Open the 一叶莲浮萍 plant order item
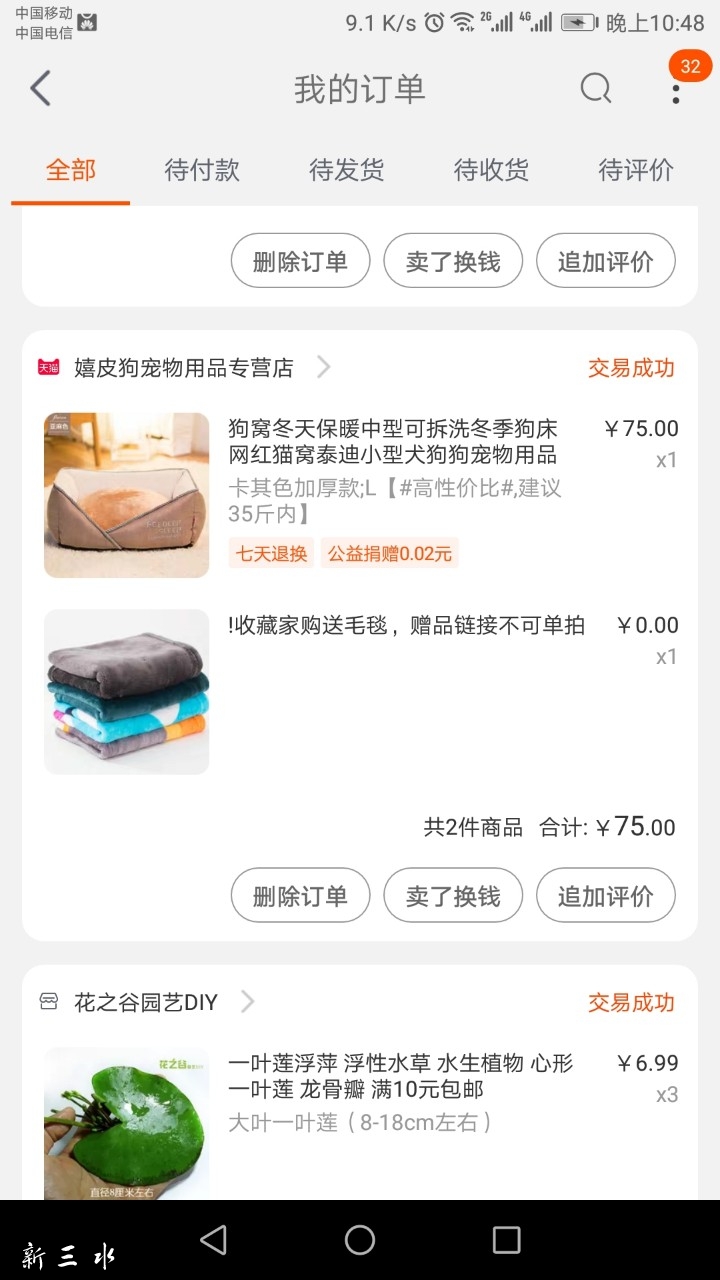The image size is (720, 1280). tap(360, 1120)
